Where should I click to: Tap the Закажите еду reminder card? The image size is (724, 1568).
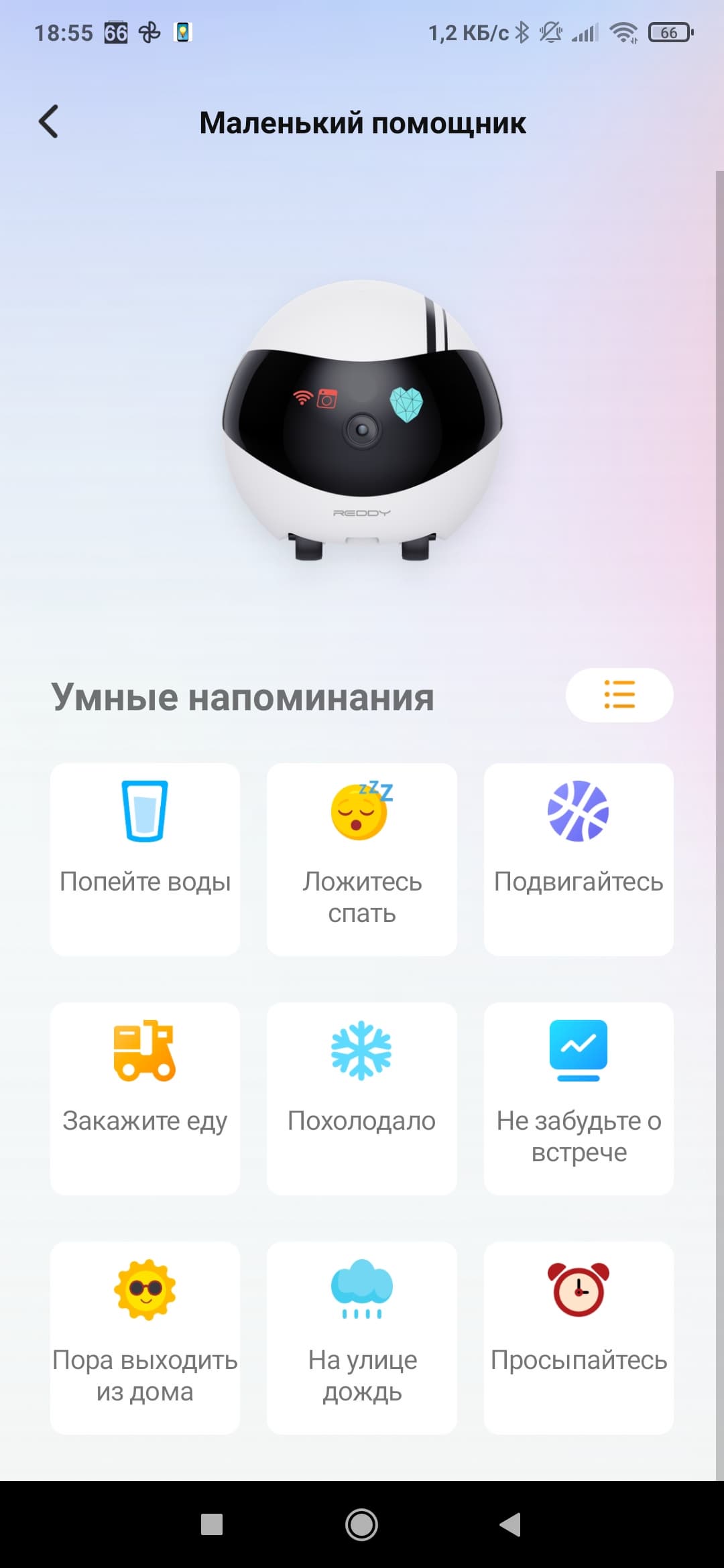pos(145,1098)
